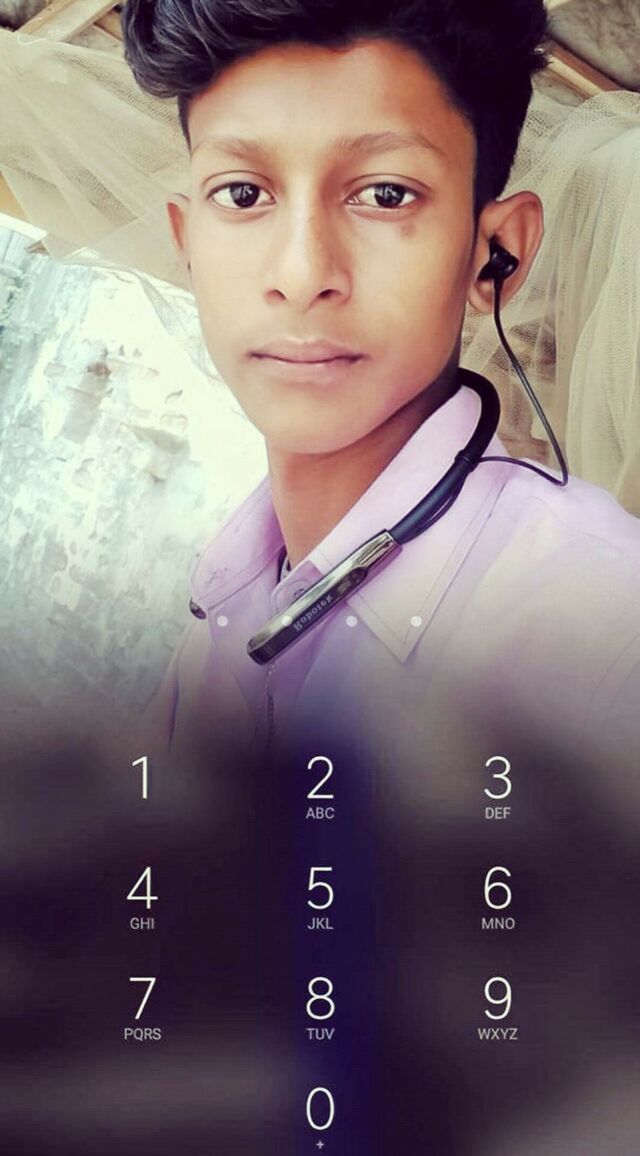This screenshot has width=640, height=1156.
Task: Tap the 9 WXYZ key
Action: point(497,1007)
